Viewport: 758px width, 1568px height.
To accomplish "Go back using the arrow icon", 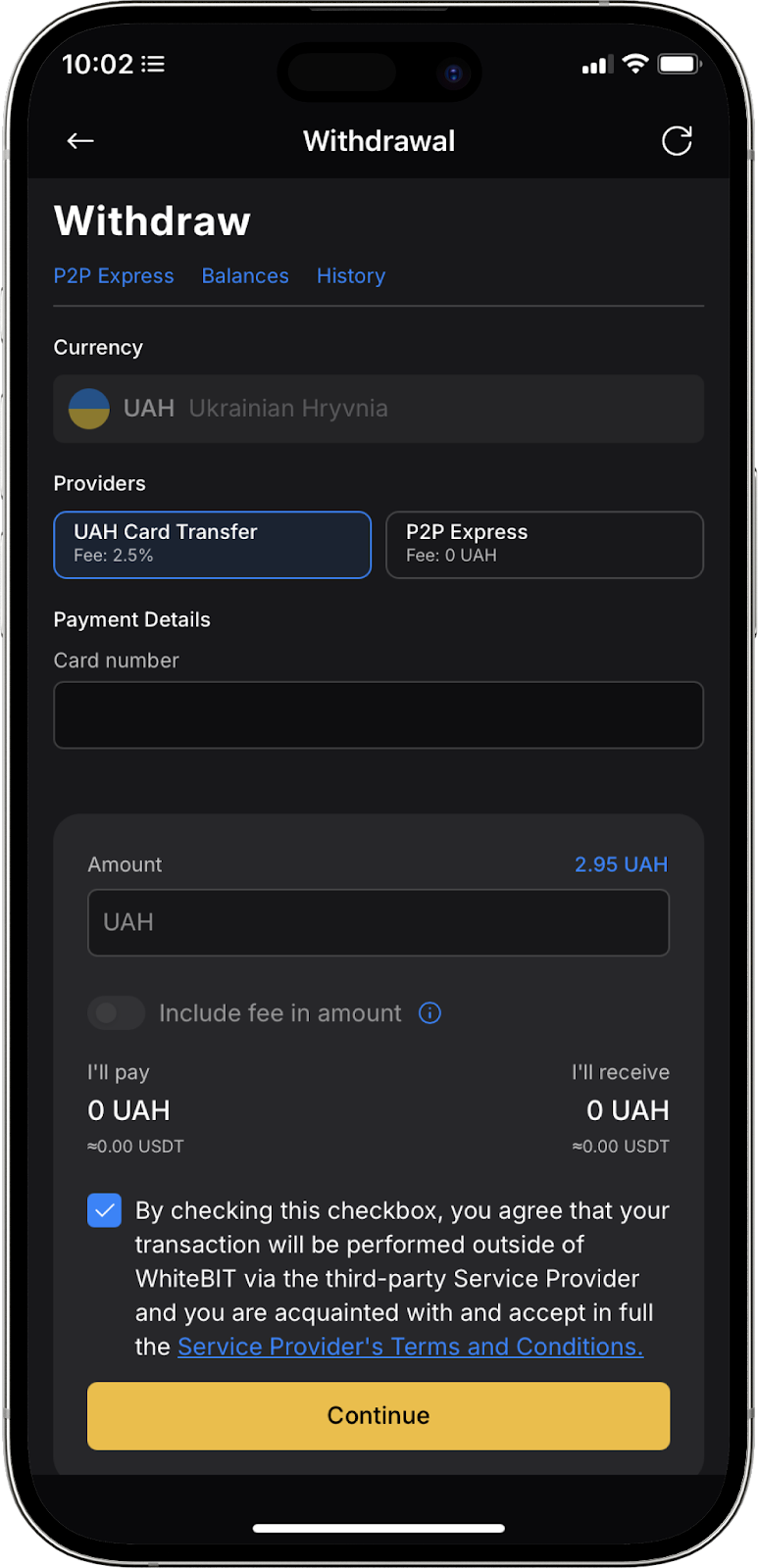I will point(80,141).
